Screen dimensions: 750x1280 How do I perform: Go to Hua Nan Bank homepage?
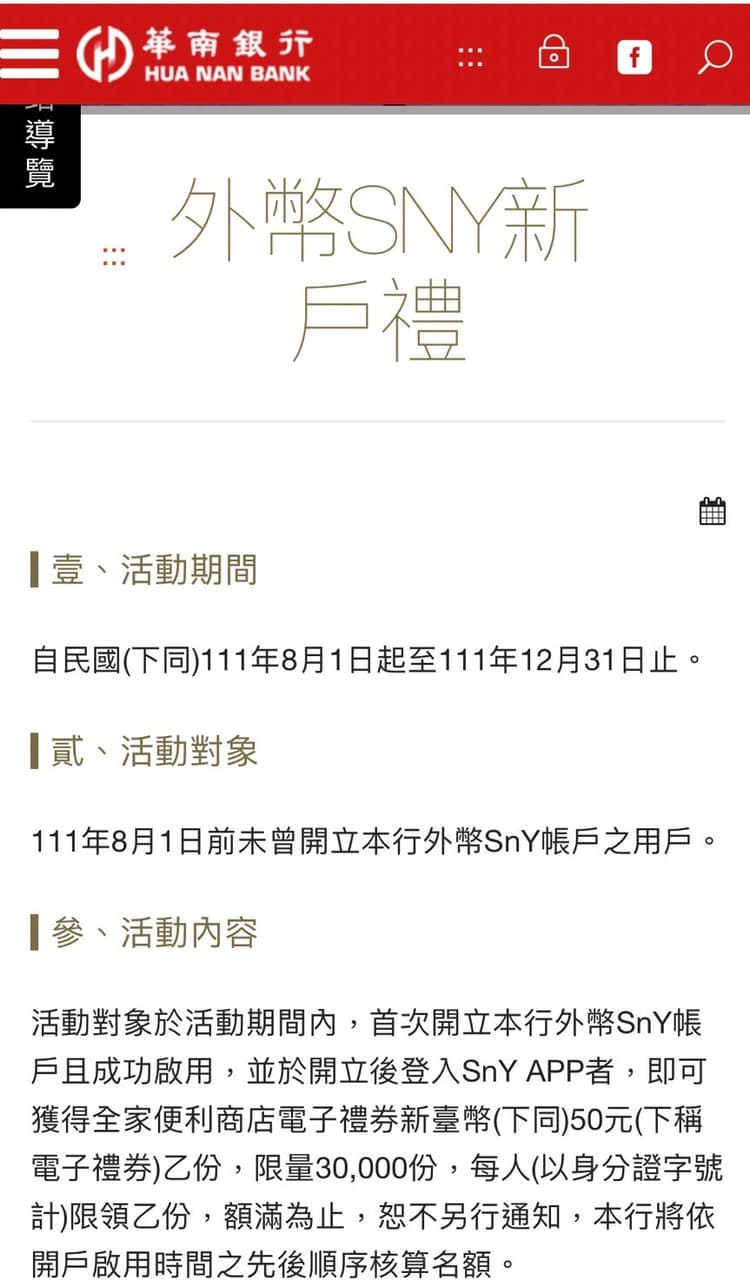coord(195,54)
